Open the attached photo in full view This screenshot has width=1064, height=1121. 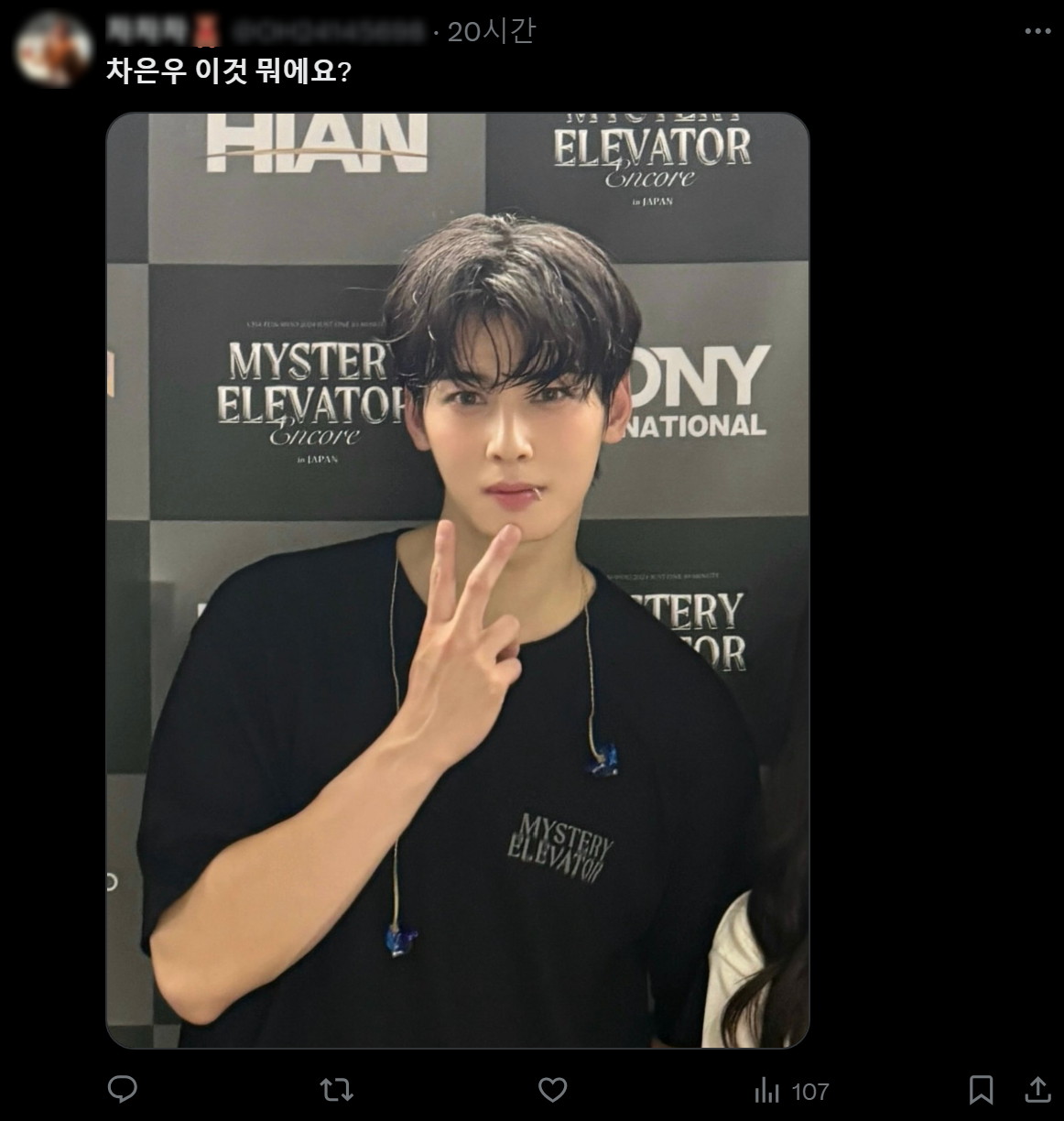[457, 580]
